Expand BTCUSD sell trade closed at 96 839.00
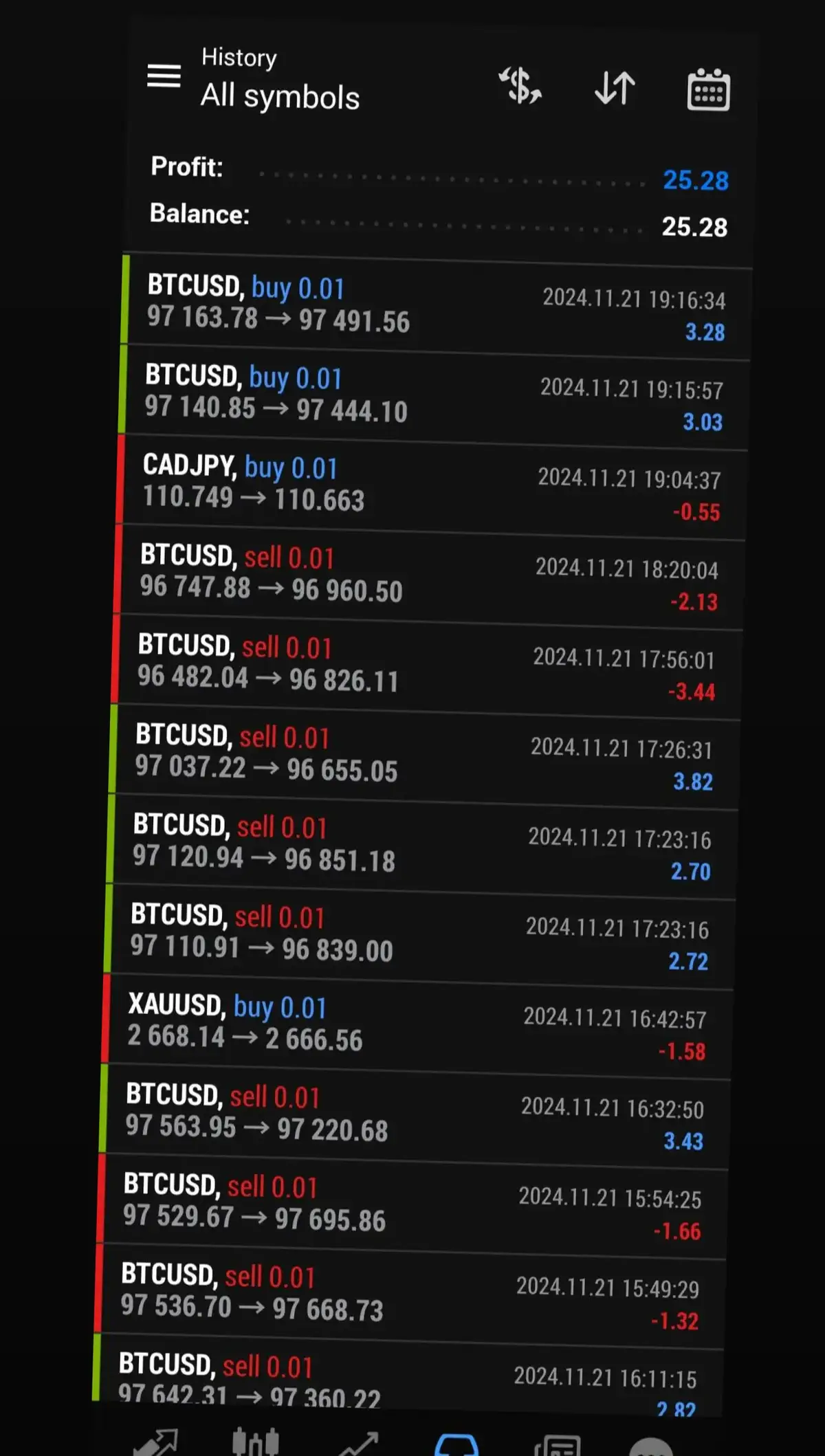The image size is (825, 1456). 419,936
